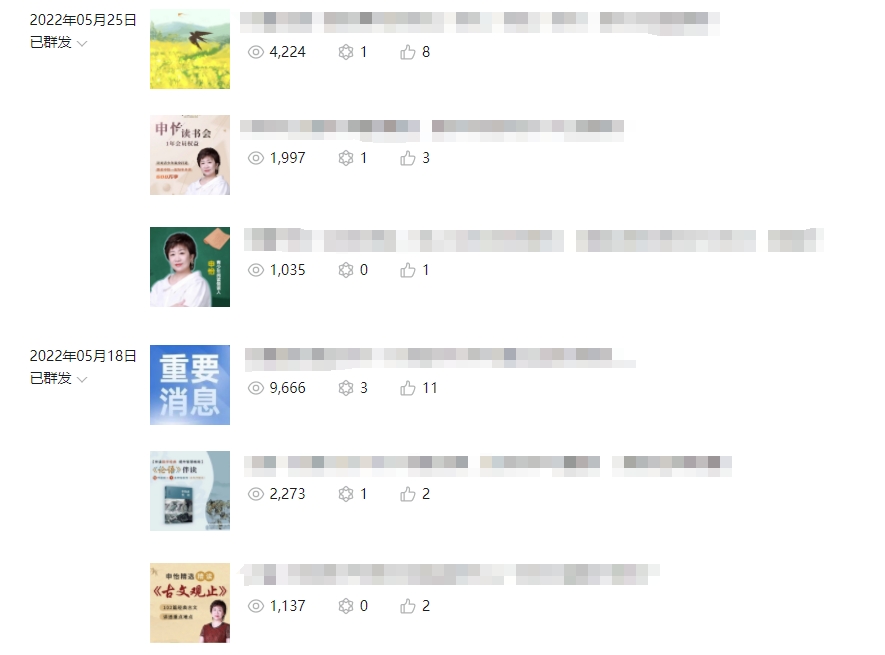Open the article title with 4,224 views

(480, 19)
